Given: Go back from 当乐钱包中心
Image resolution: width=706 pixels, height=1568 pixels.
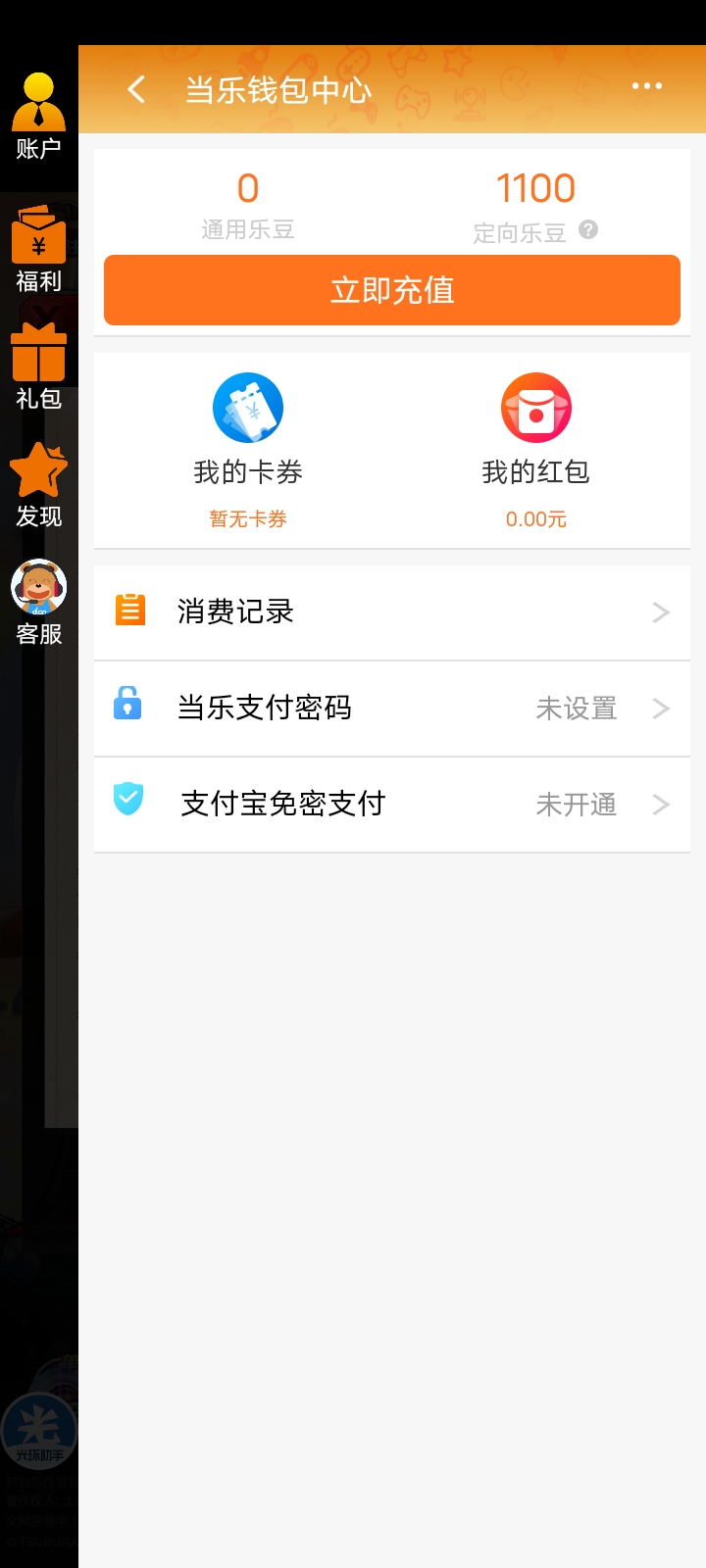Looking at the screenshot, I should click(137, 90).
